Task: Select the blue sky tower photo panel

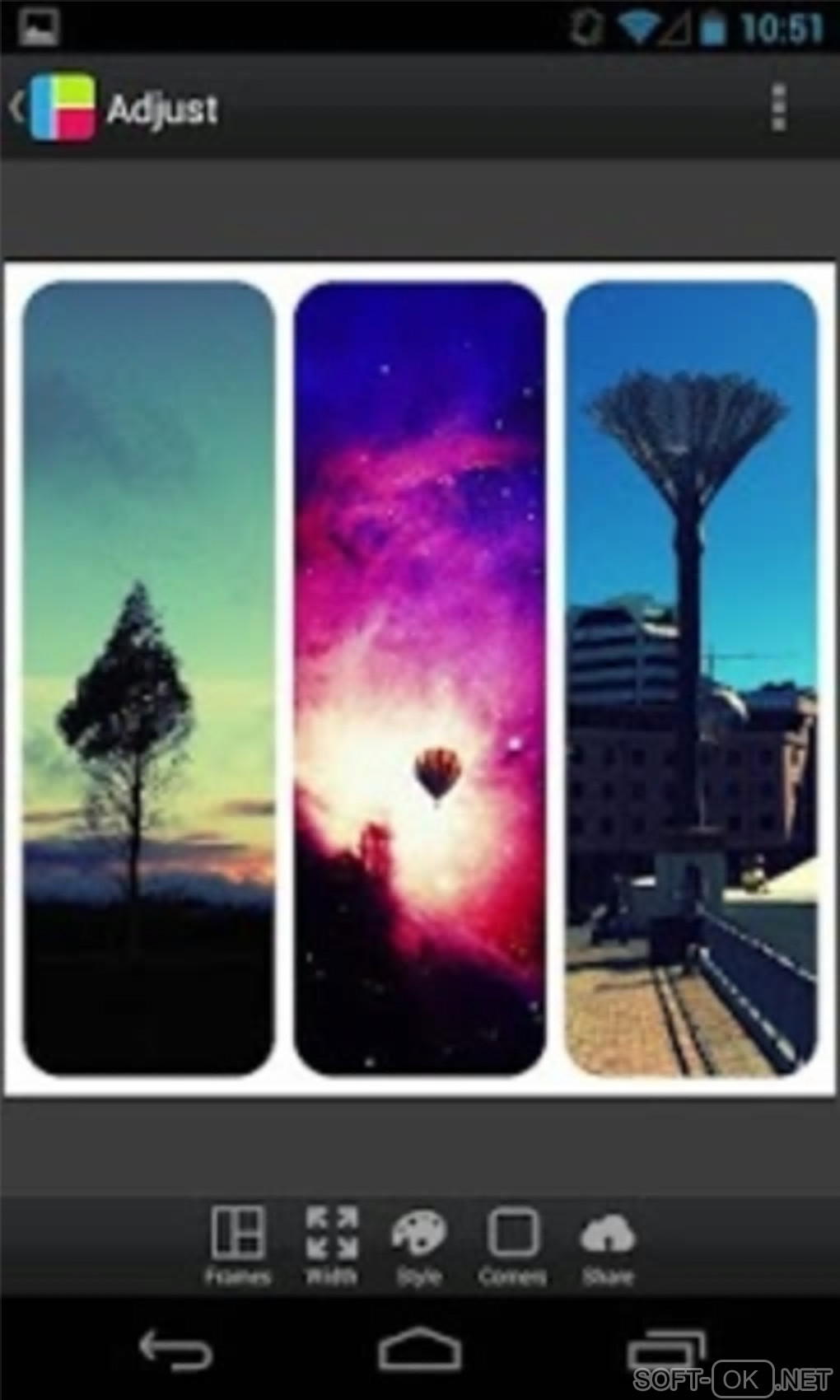Action: pyautogui.click(x=692, y=679)
